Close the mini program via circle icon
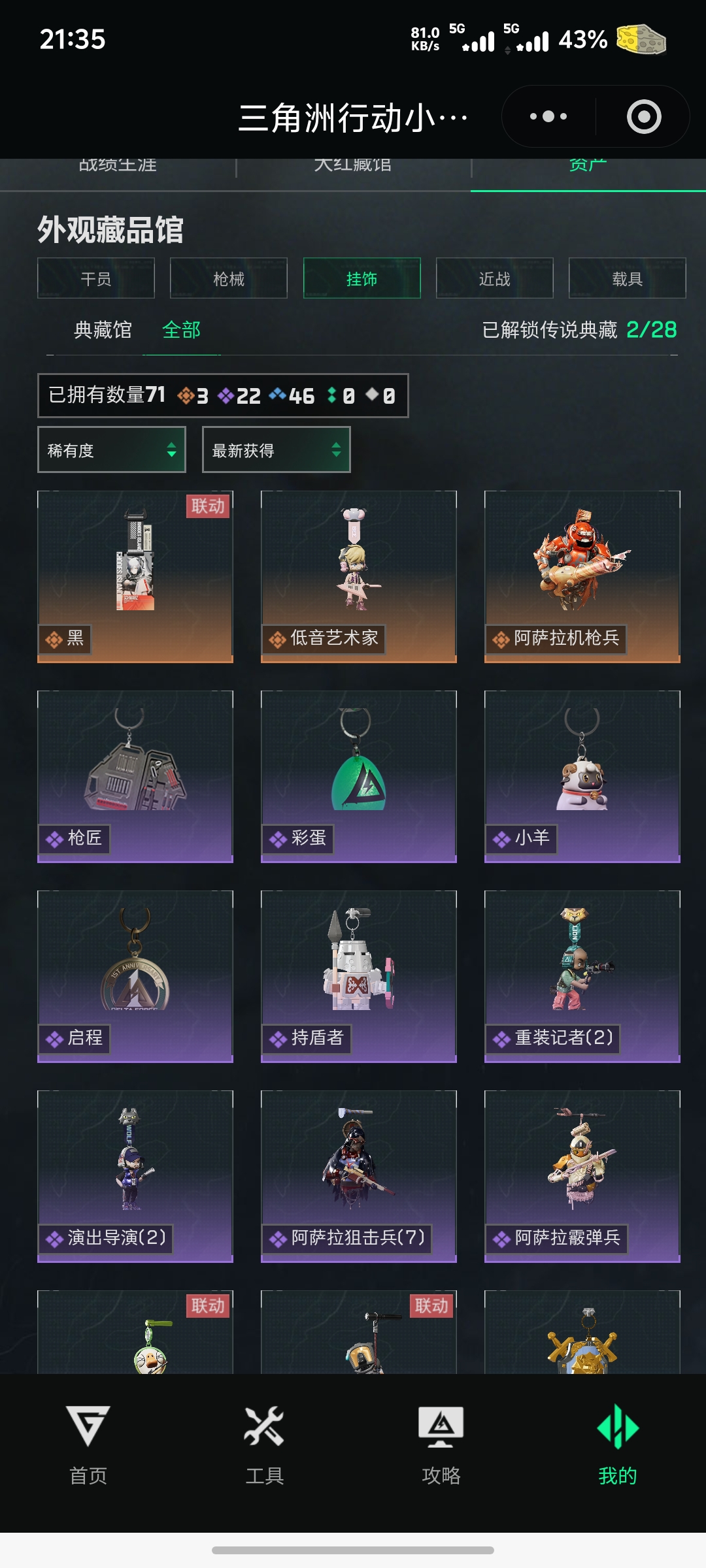The height and width of the screenshot is (1568, 706). click(644, 117)
